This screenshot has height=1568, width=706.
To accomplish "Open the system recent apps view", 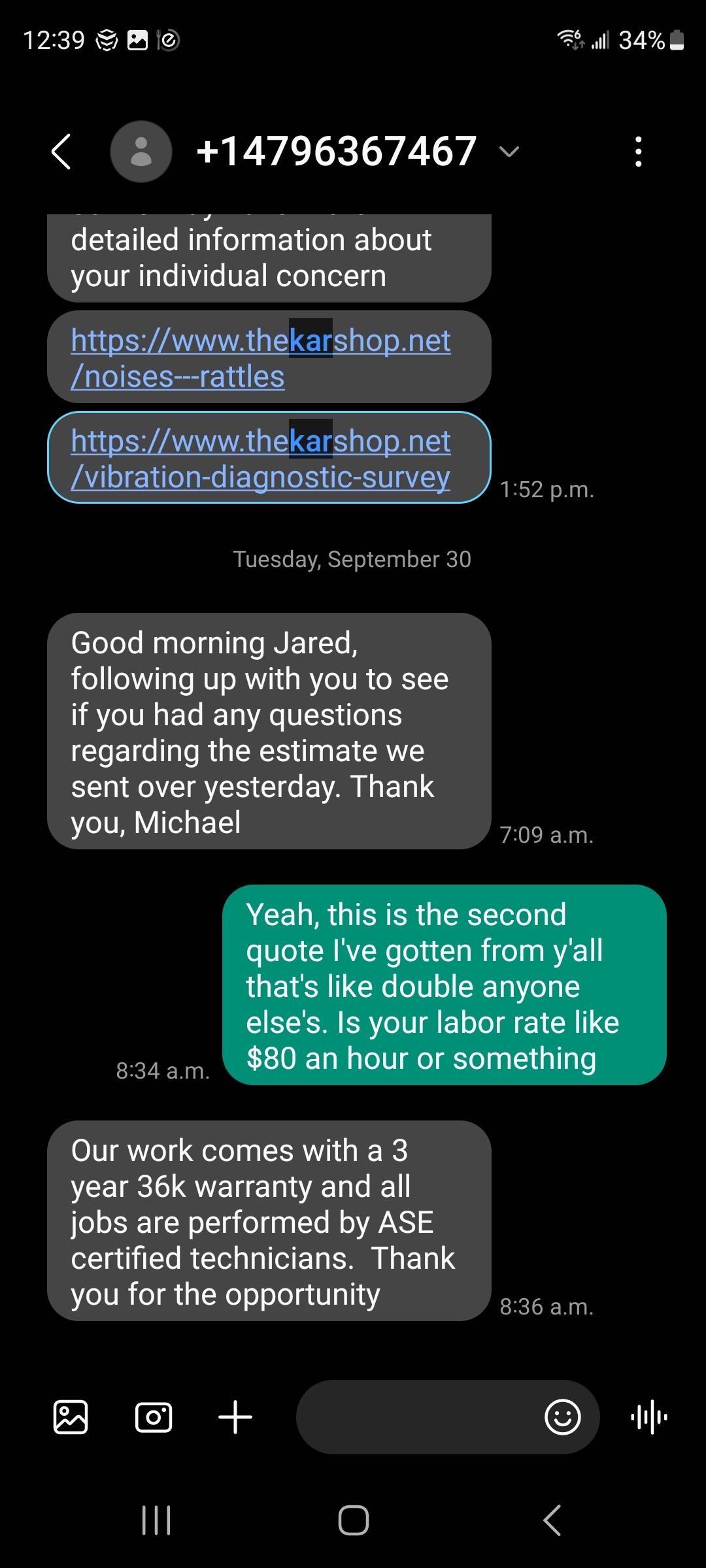I will [156, 1520].
